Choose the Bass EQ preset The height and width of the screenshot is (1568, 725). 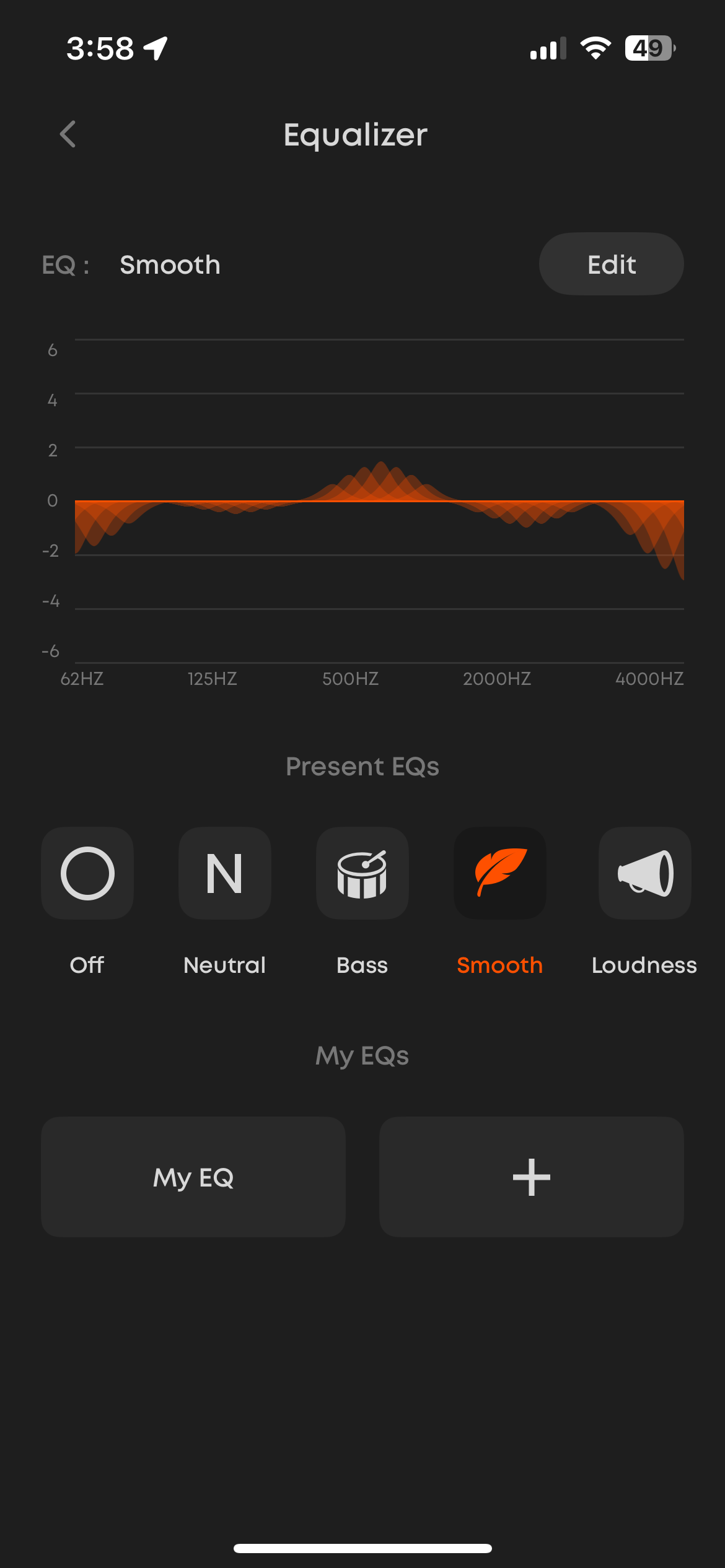click(x=362, y=873)
